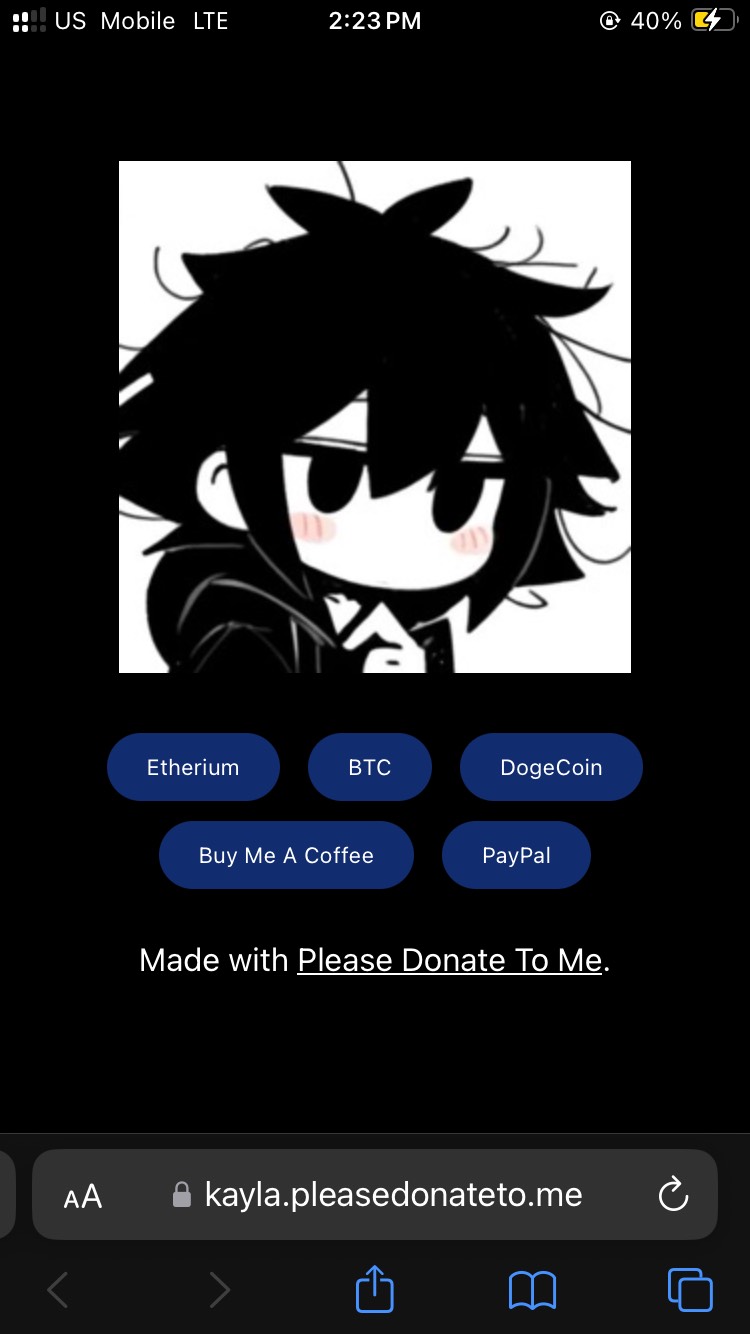Open the AA reader view menu
Image resolution: width=750 pixels, height=1334 pixels.
pyautogui.click(x=83, y=1195)
